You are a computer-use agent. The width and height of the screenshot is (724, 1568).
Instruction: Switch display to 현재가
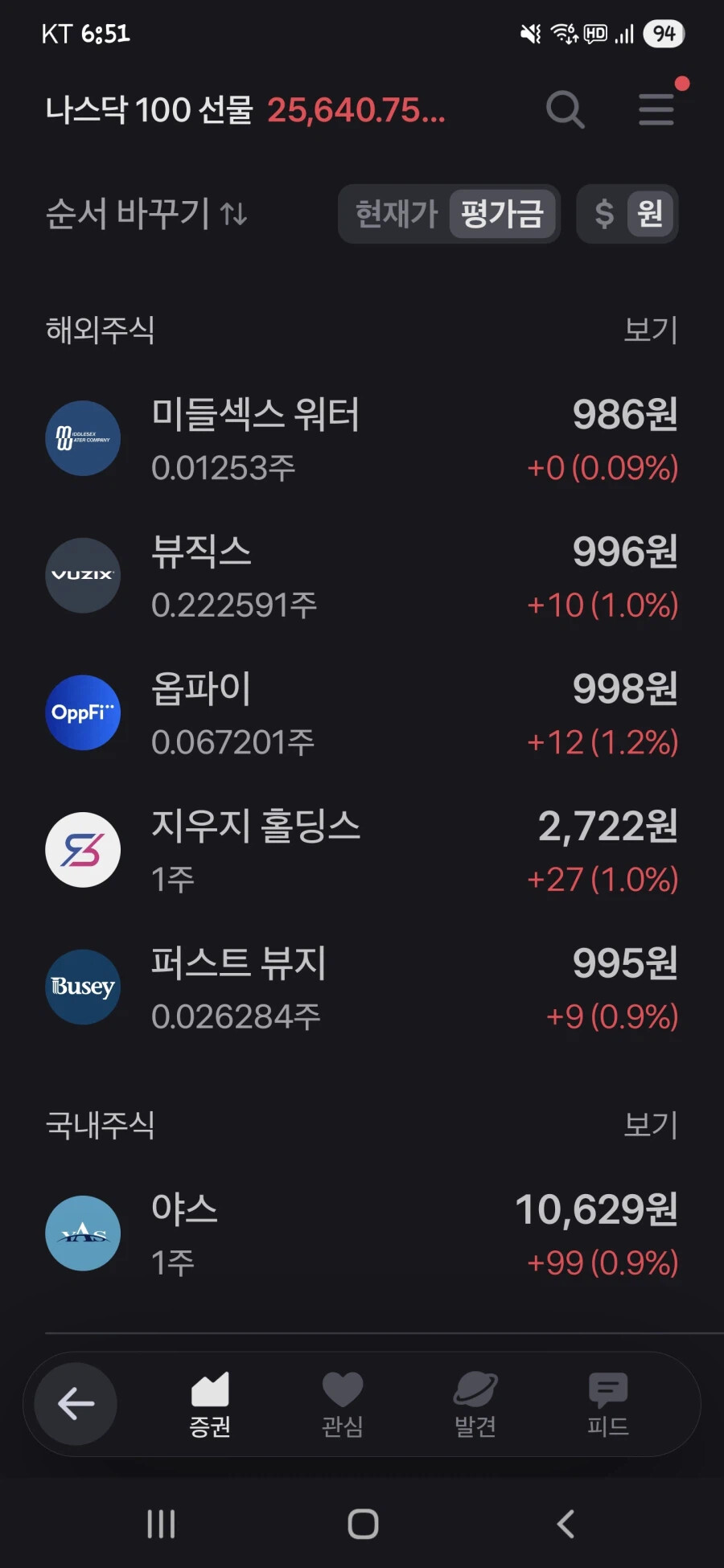[396, 214]
